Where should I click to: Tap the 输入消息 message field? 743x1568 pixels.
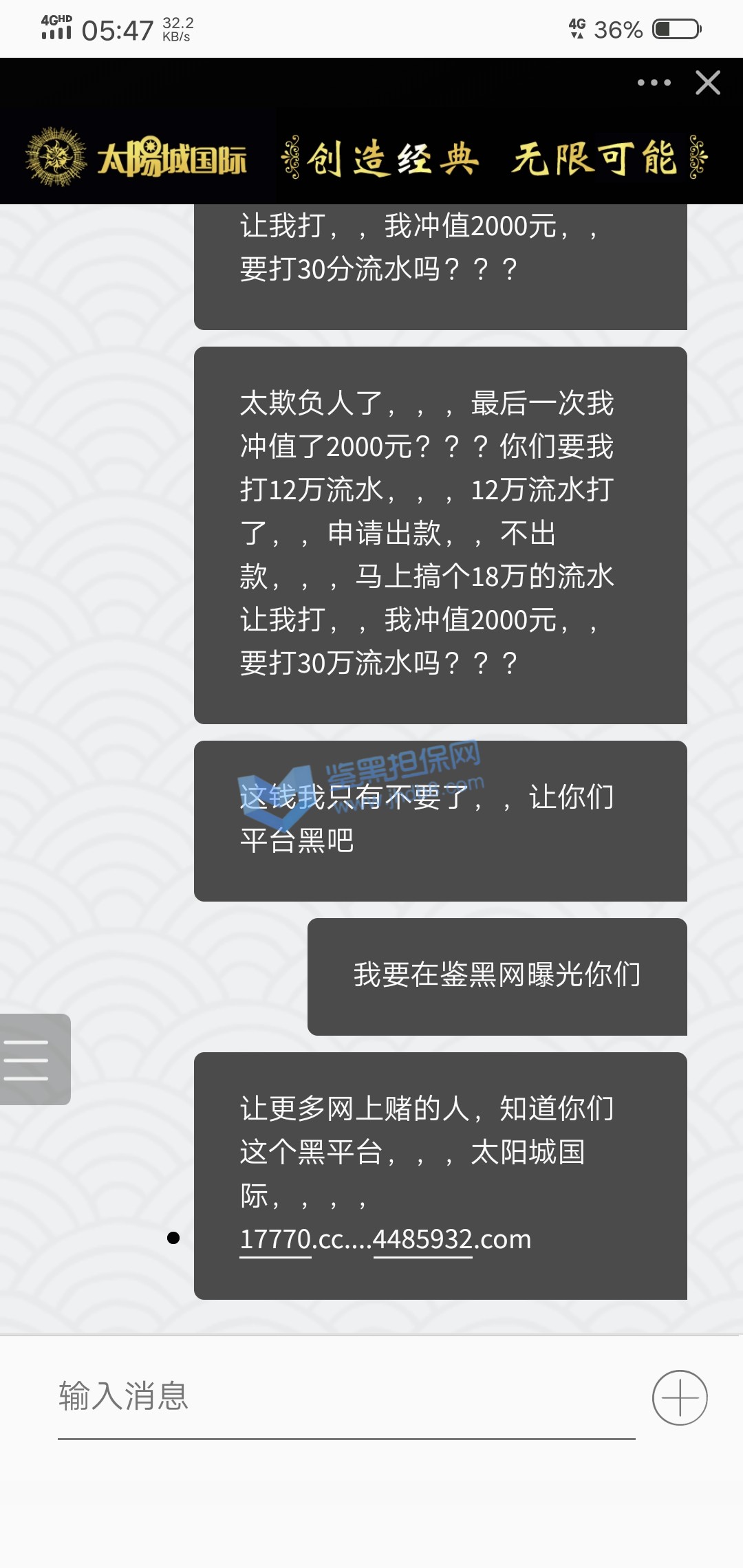[344, 1396]
